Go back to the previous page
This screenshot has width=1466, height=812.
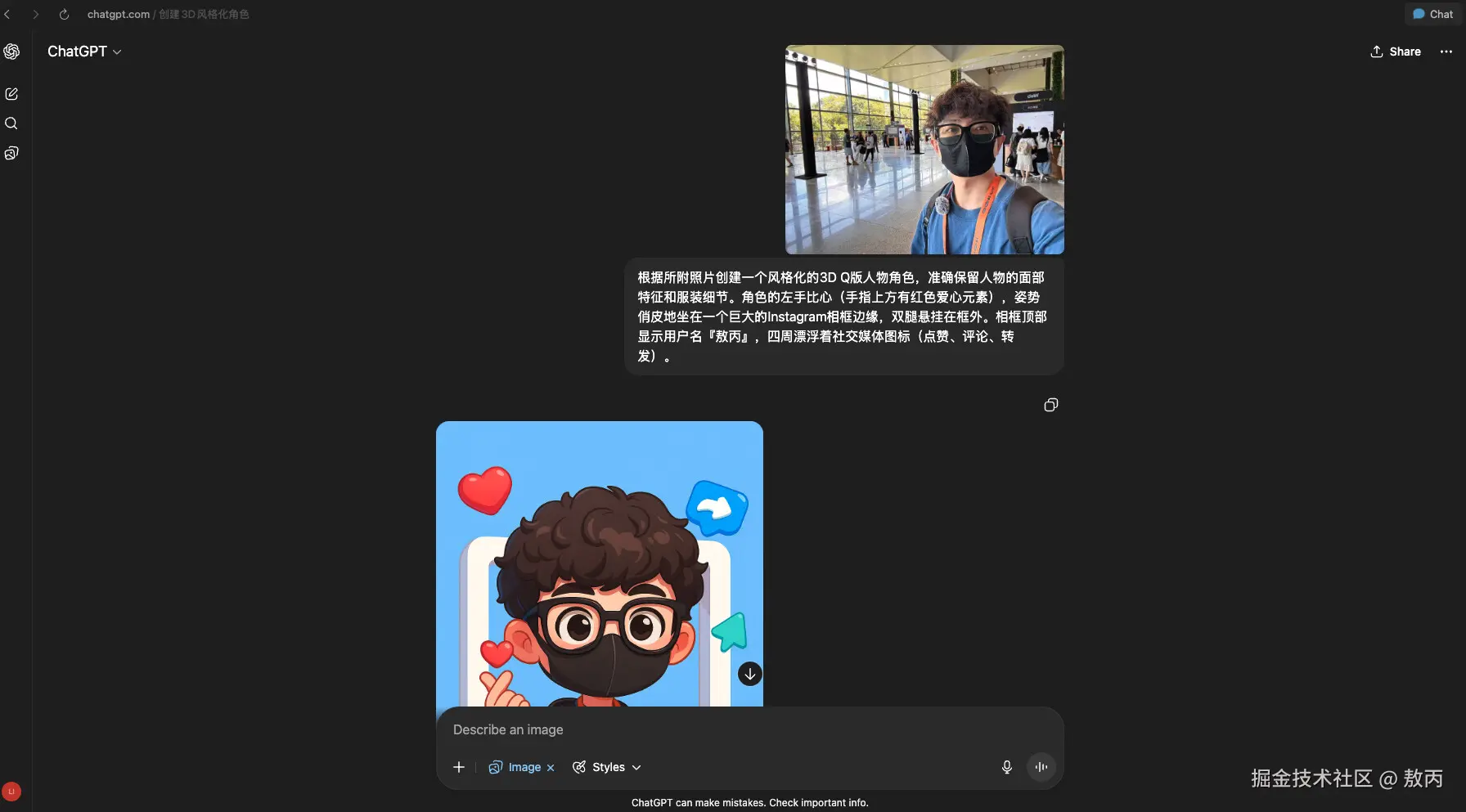tap(7, 15)
